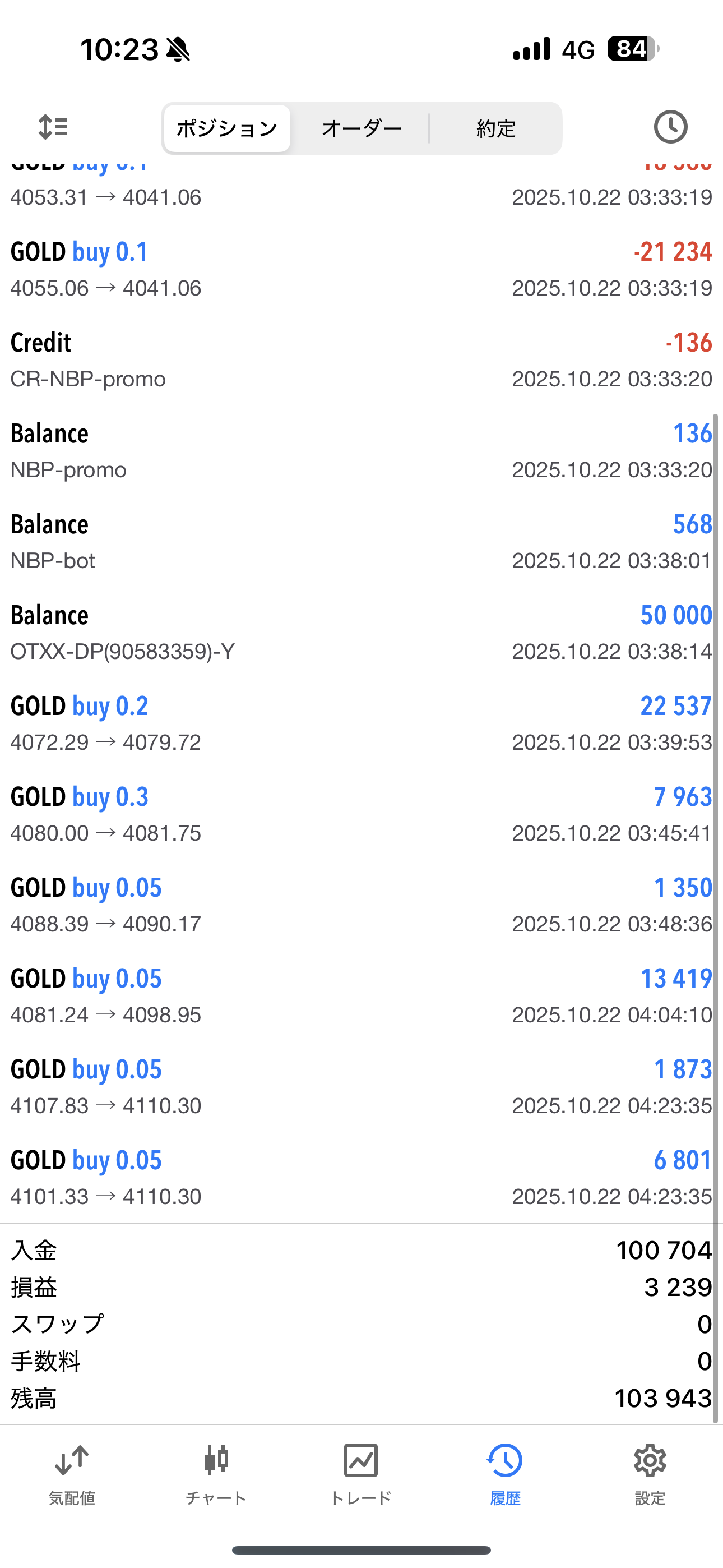Switch to the 約定 segment
Image resolution: width=723 pixels, height=1568 pixels.
pyautogui.click(x=495, y=128)
